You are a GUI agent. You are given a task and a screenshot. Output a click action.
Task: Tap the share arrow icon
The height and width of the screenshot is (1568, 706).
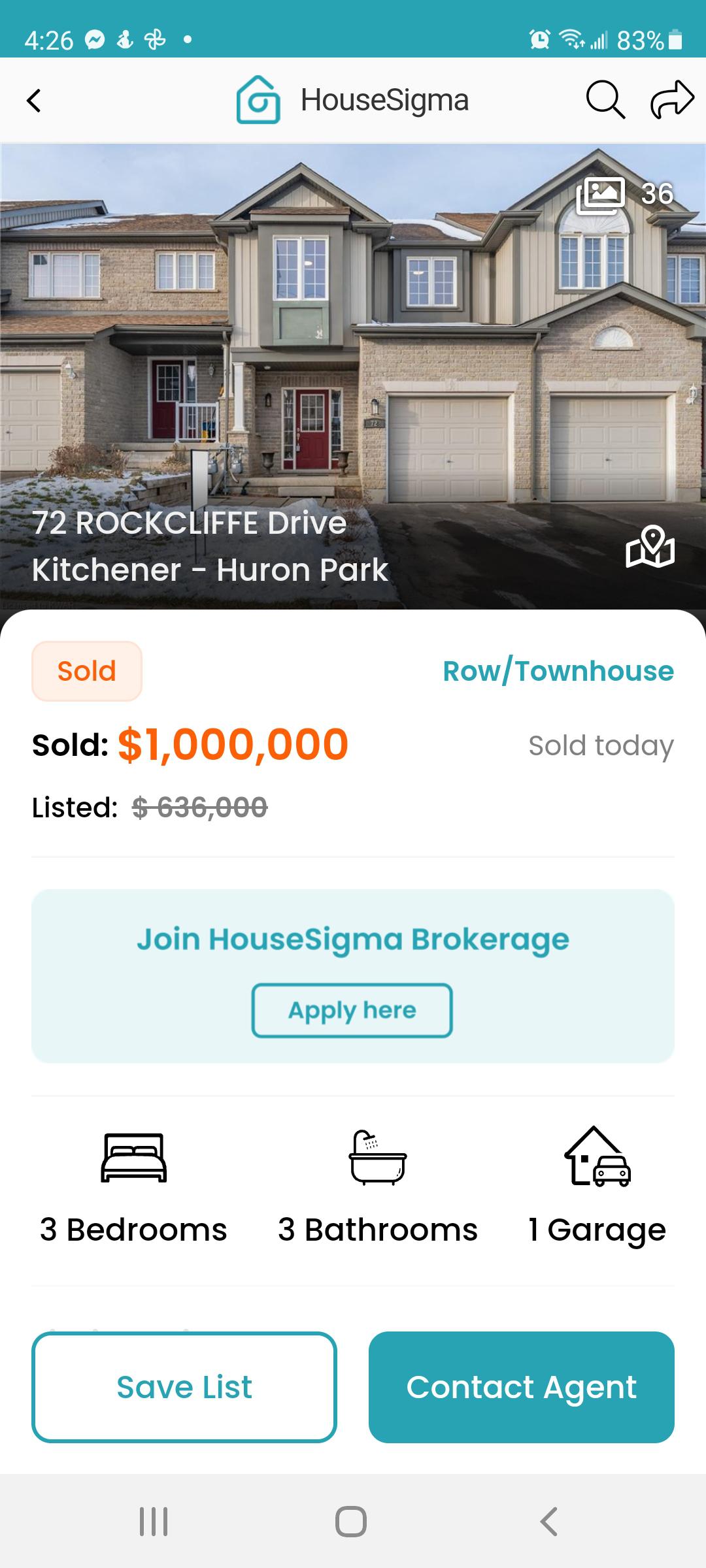pos(672,99)
